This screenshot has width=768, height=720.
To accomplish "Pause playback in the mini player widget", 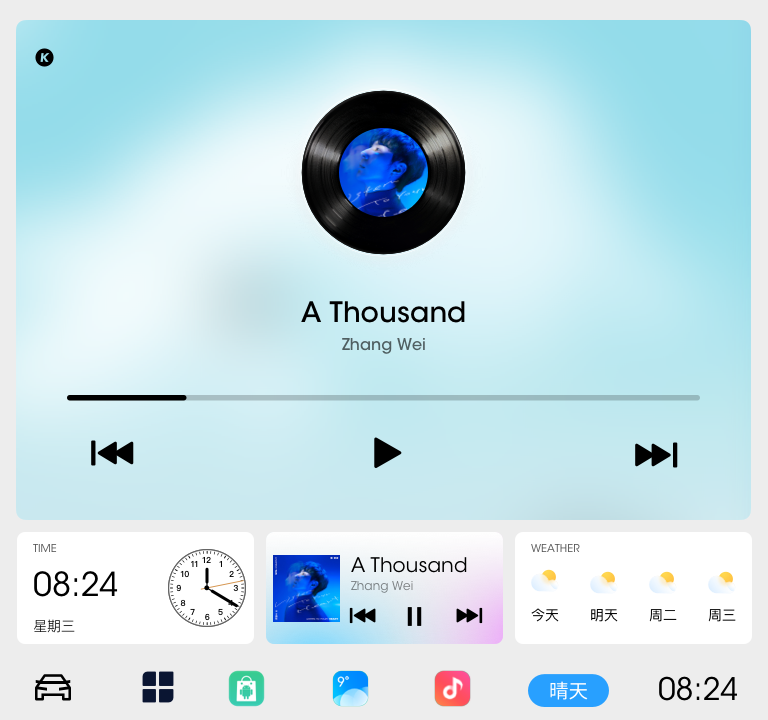I will (x=414, y=616).
